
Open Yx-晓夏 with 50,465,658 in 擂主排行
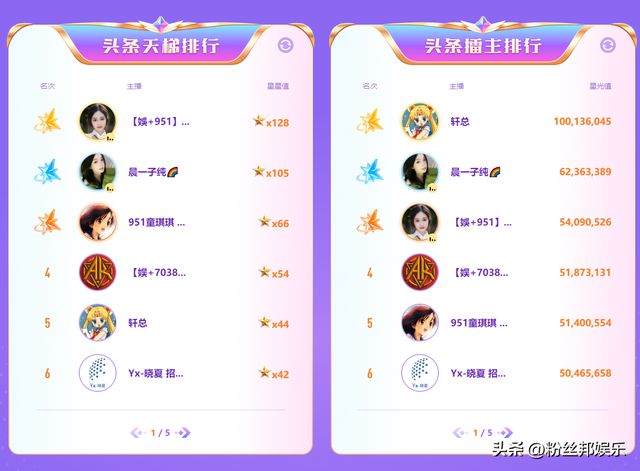pos(480,373)
